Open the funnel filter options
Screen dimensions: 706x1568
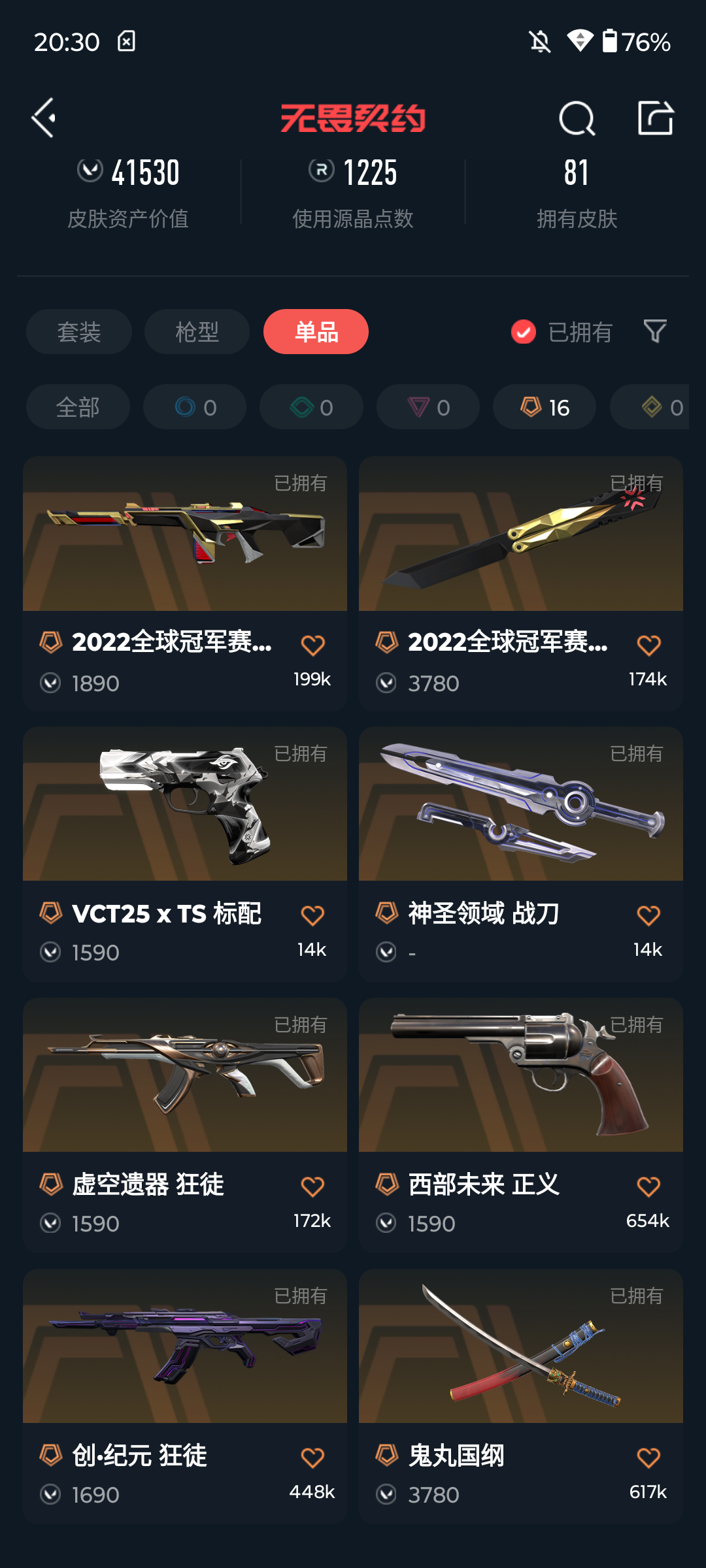[x=655, y=332]
